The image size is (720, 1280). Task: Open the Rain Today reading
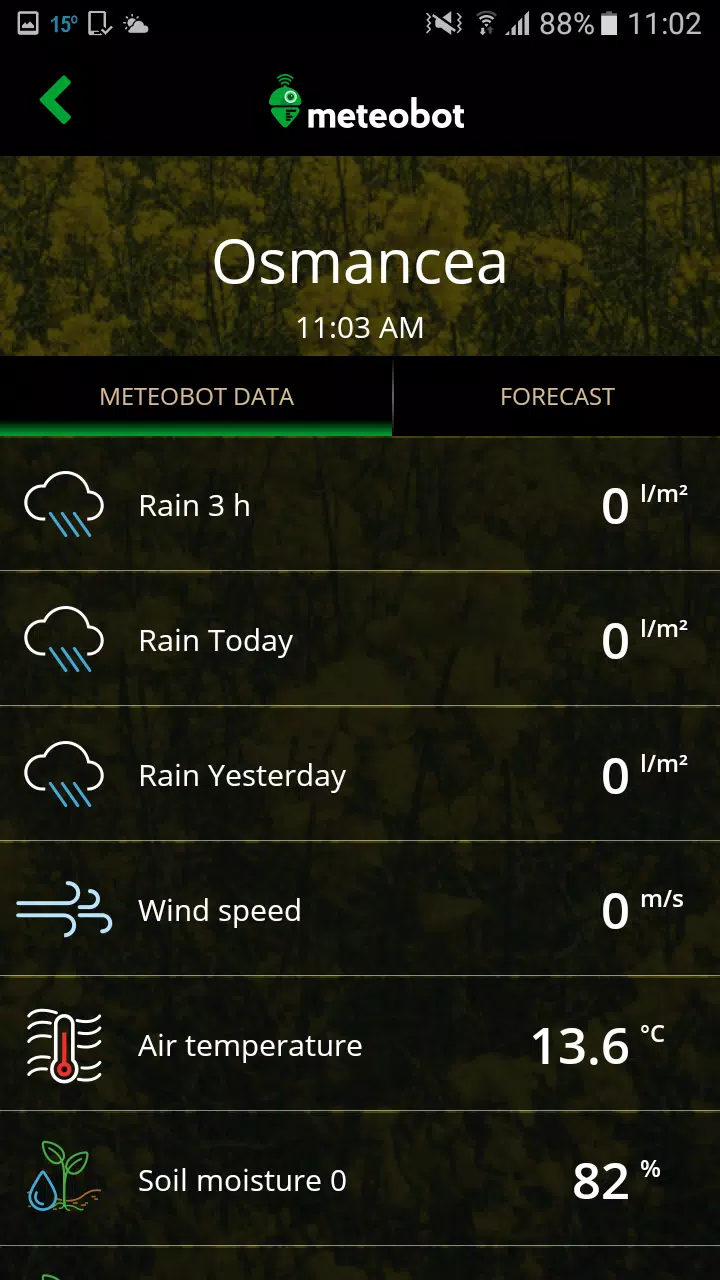[x=360, y=640]
